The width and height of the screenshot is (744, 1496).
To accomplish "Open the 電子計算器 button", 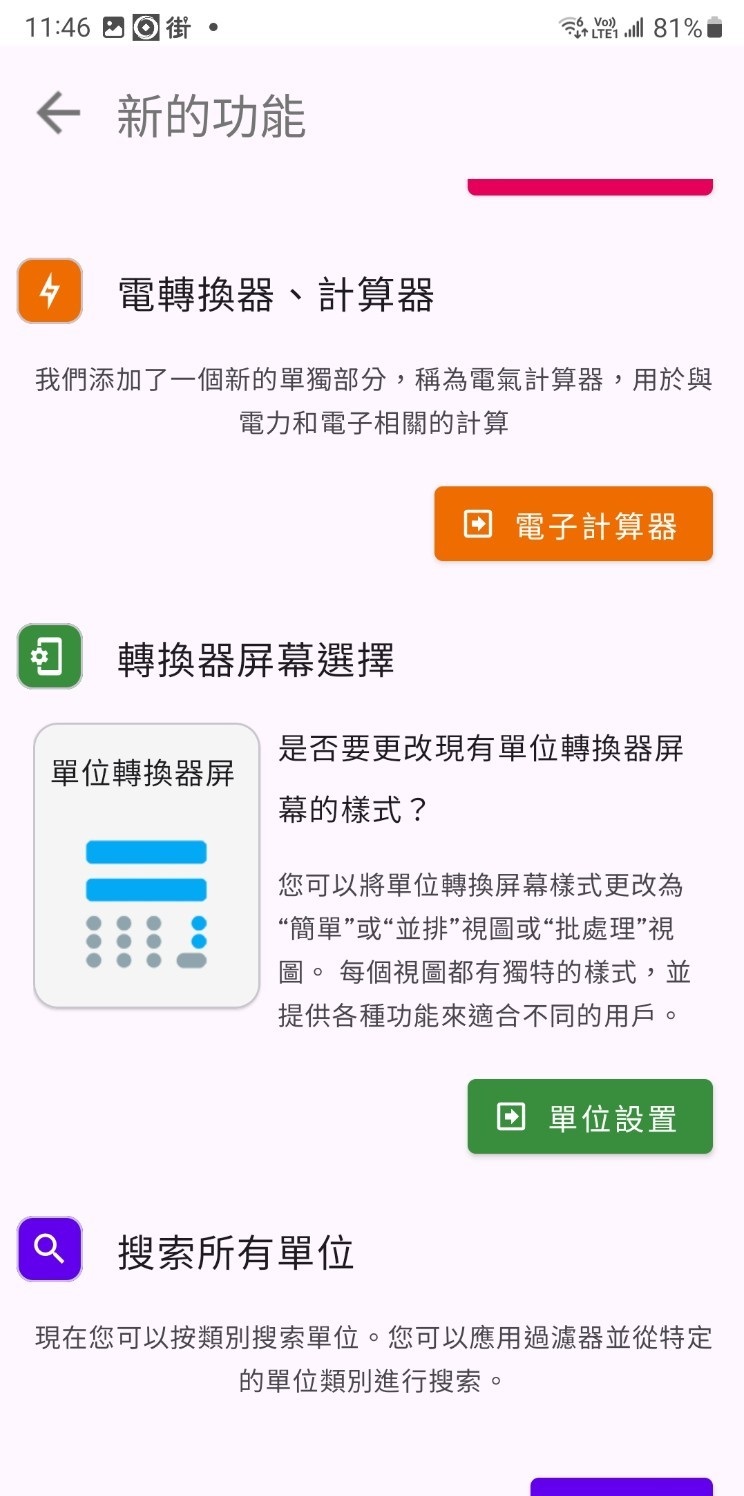I will click(573, 524).
